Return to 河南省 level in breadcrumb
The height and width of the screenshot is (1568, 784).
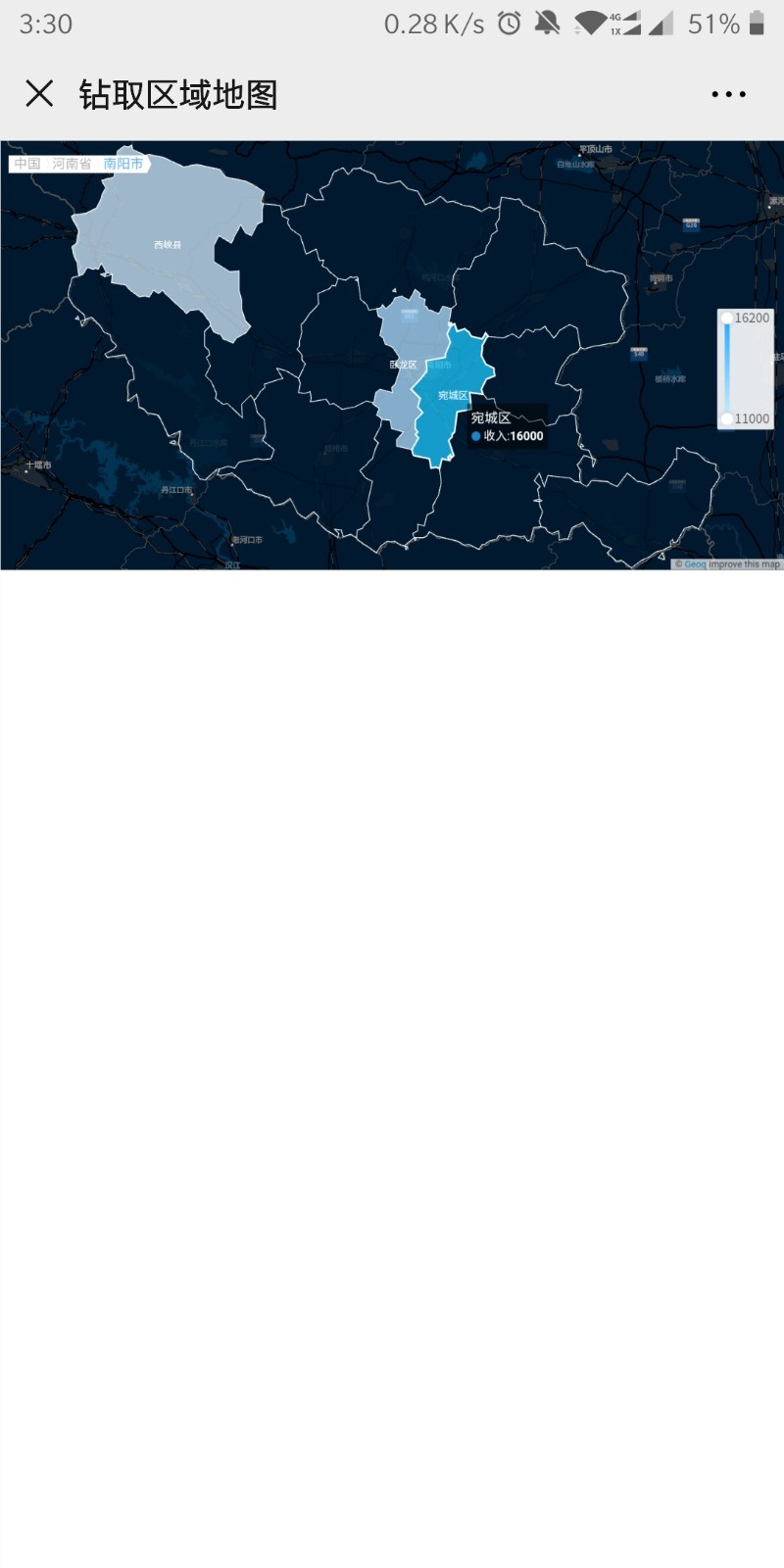click(72, 164)
